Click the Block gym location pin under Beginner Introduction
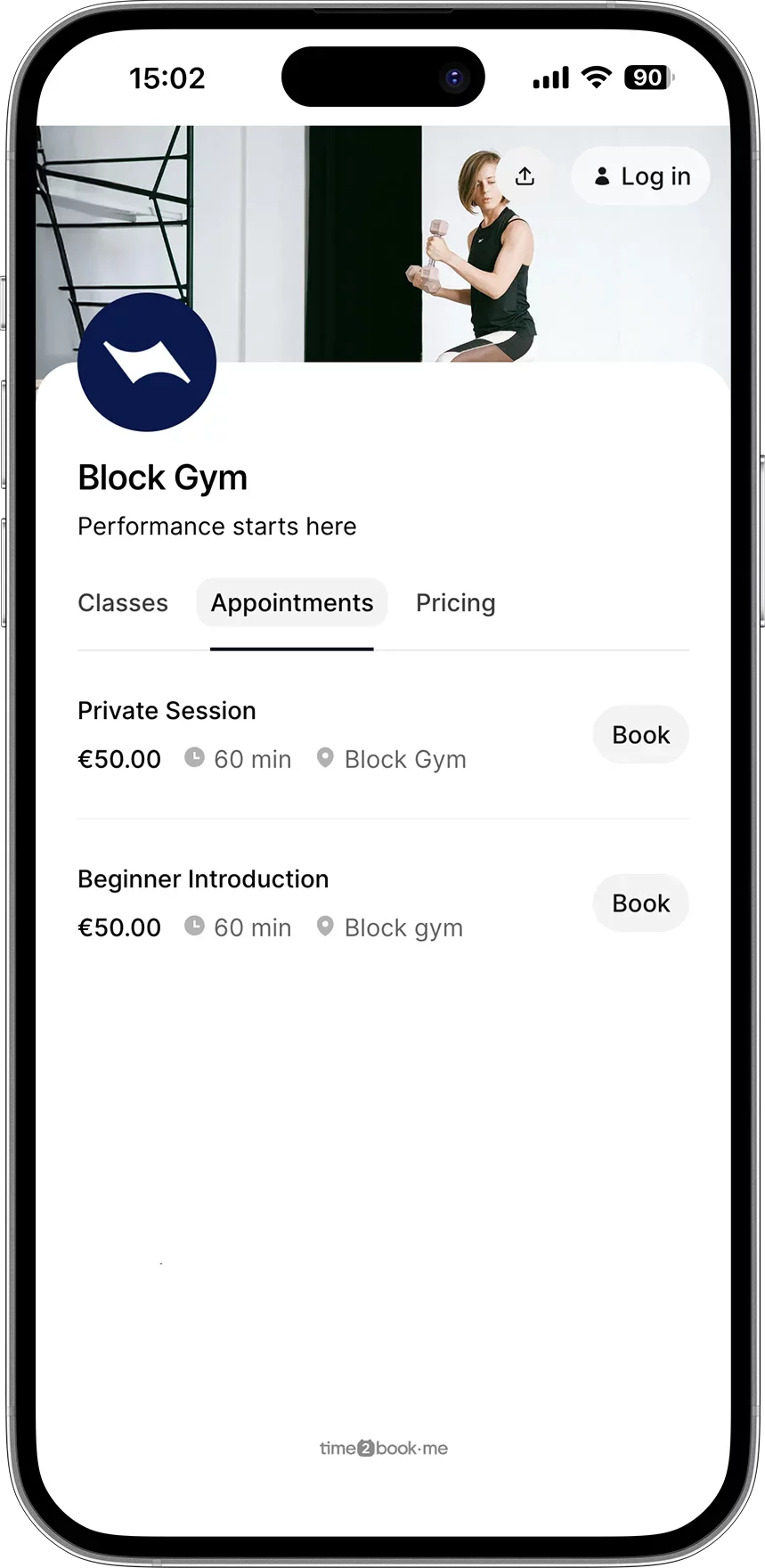This screenshot has height=1568, width=765. coord(325,926)
